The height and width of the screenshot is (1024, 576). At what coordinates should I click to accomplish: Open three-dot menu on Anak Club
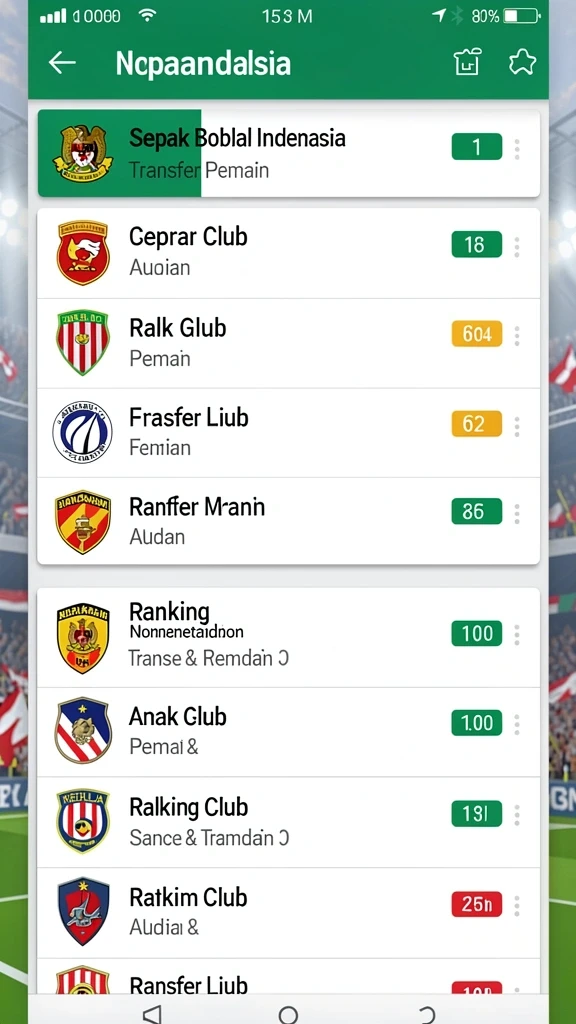pyautogui.click(x=517, y=724)
